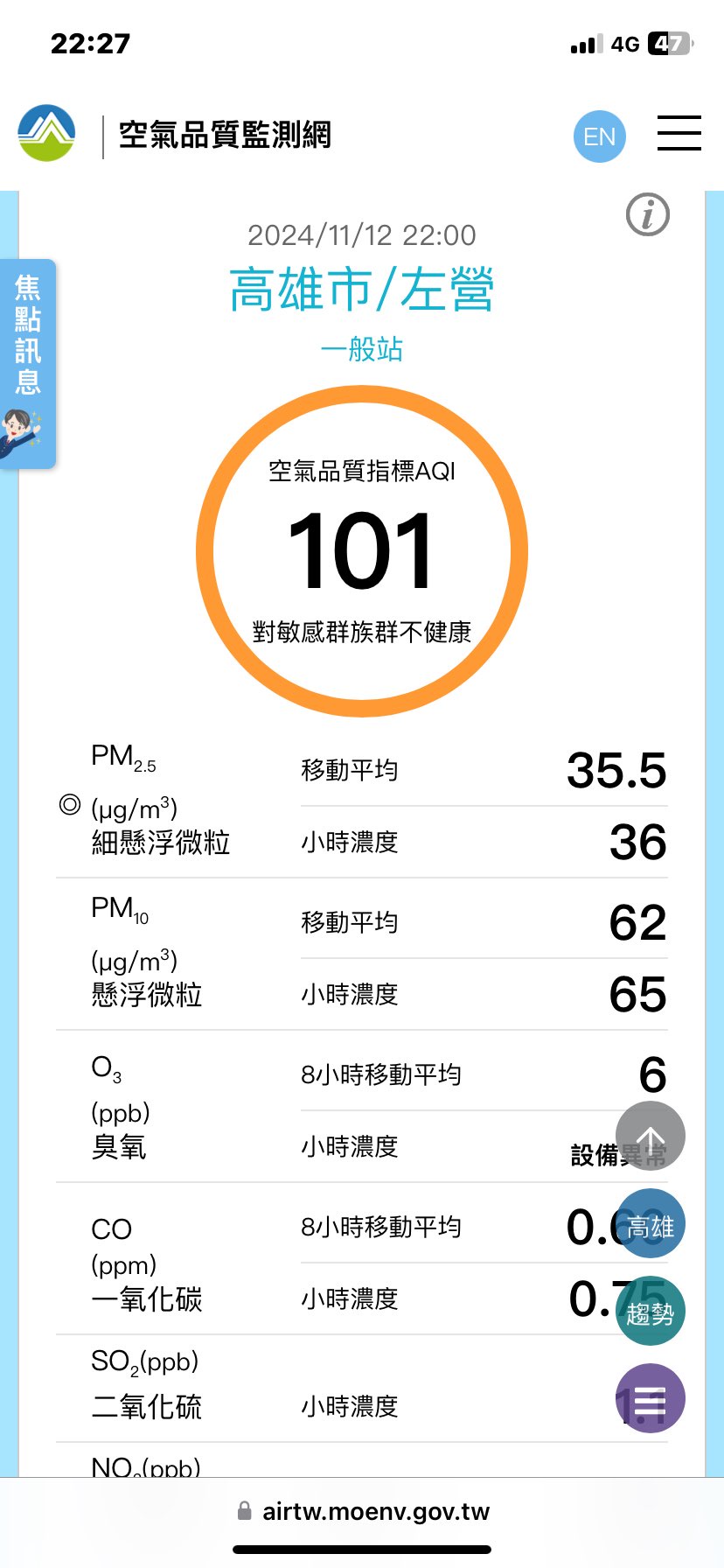Screen dimensions: 724x1568
Task: Tap the site logo to go home
Action: click(x=47, y=134)
